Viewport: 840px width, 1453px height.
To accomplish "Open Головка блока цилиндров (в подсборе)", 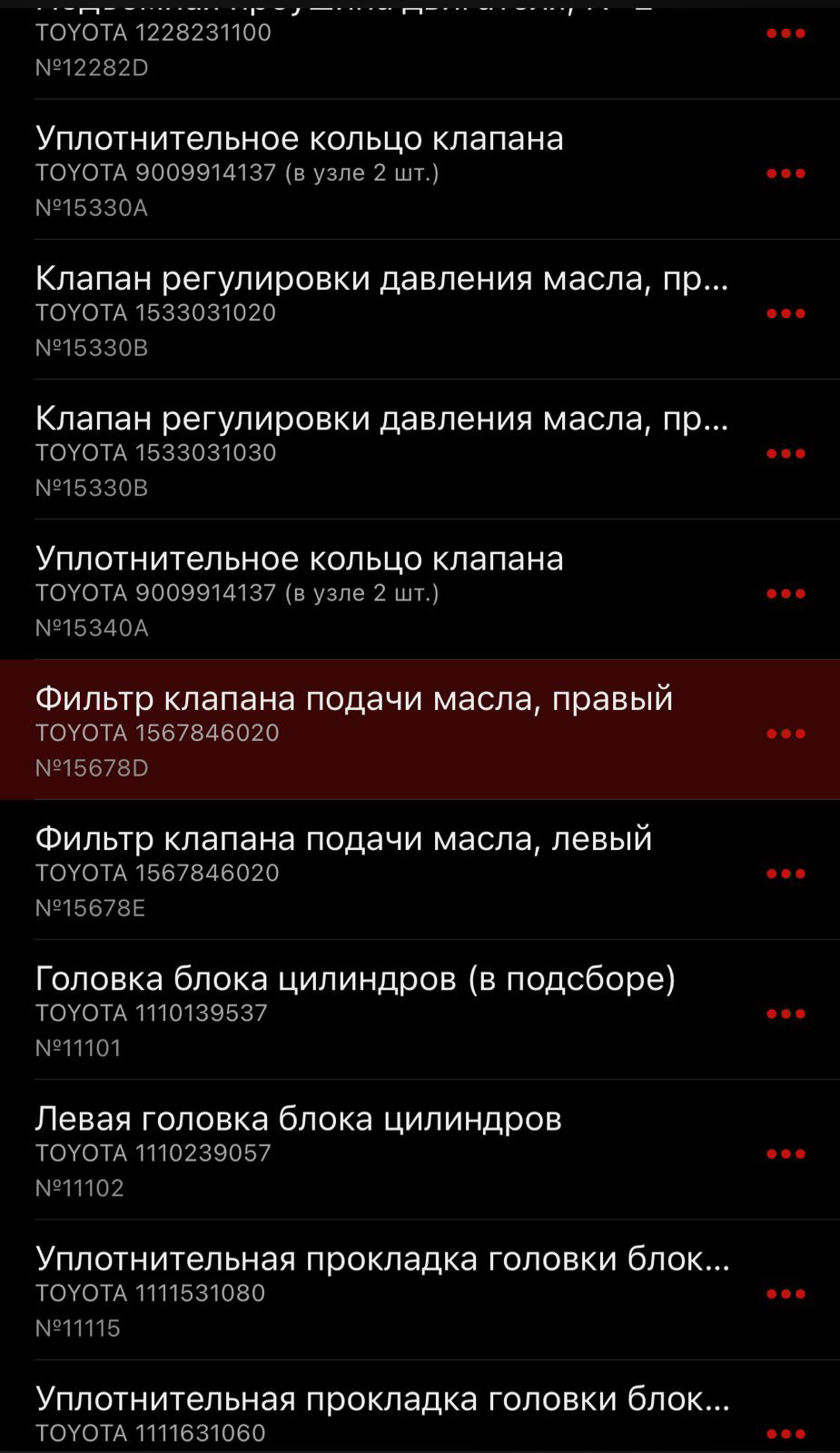I will [x=363, y=1011].
